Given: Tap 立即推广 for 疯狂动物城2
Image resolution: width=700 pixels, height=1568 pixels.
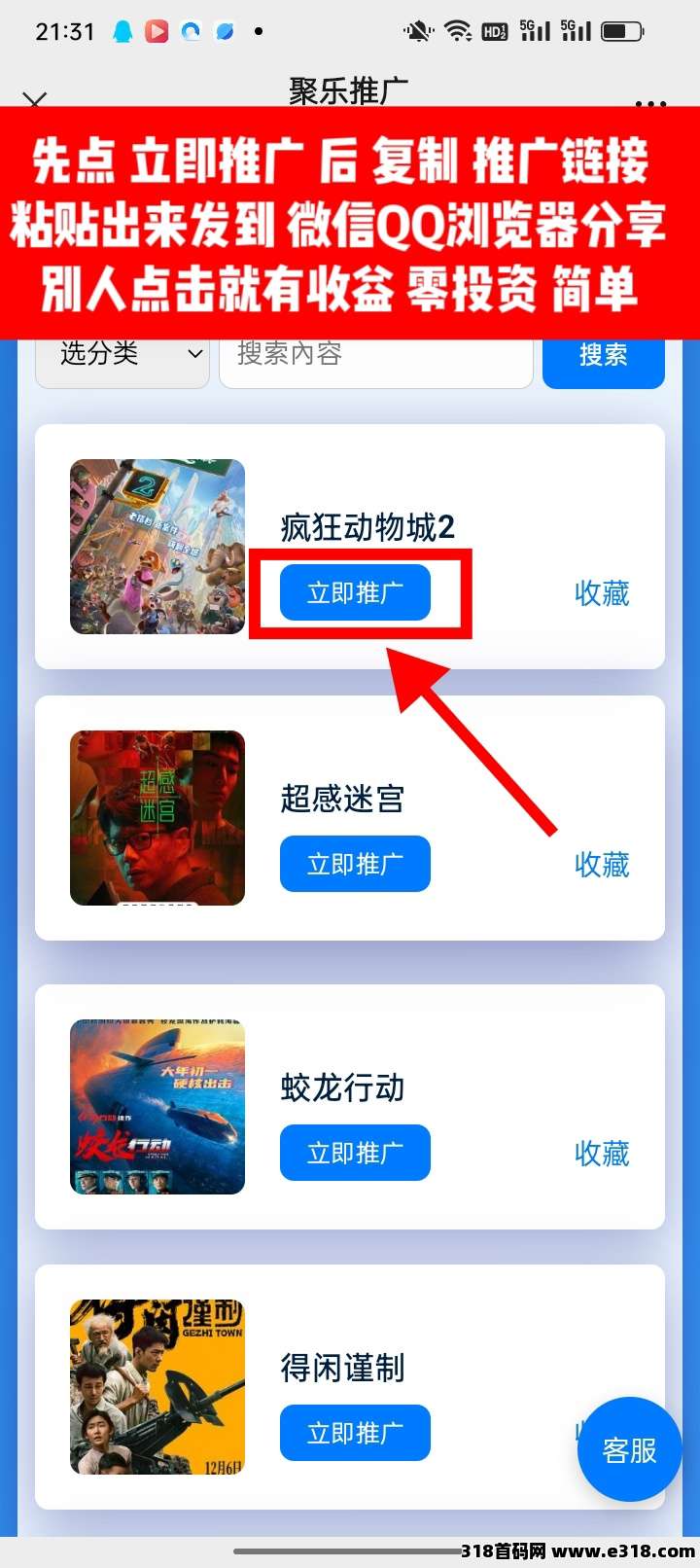Looking at the screenshot, I should coord(355,592).
